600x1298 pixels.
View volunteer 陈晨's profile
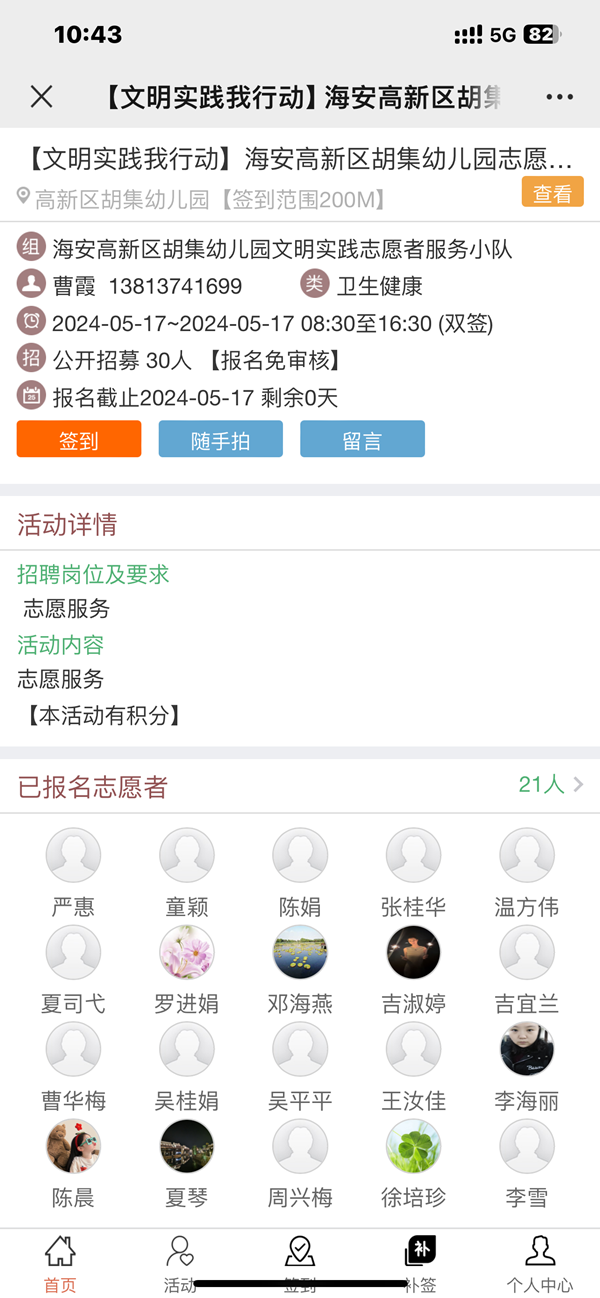pyautogui.click(x=73, y=1146)
